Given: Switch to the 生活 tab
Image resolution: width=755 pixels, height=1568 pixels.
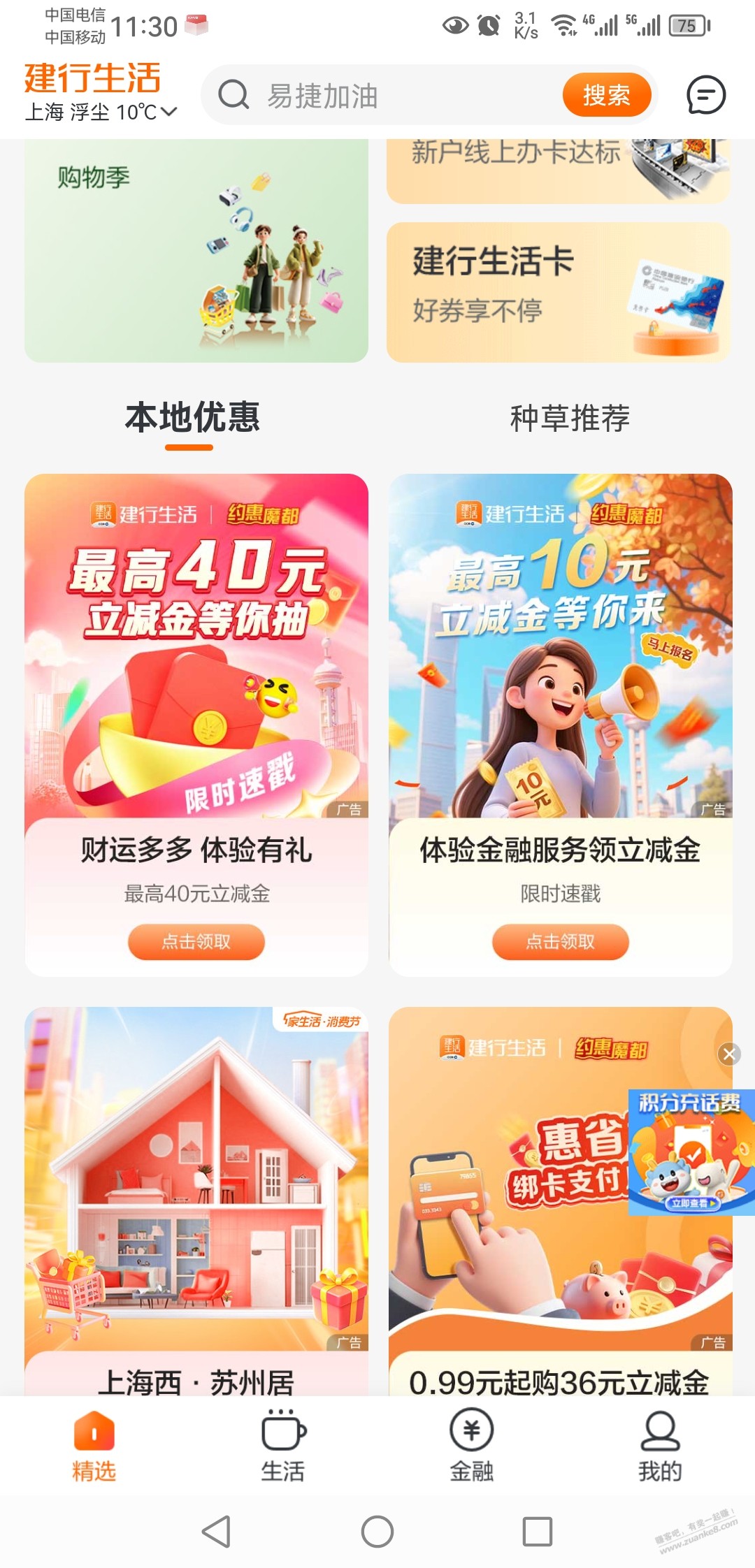Looking at the screenshot, I should 283,1446.
